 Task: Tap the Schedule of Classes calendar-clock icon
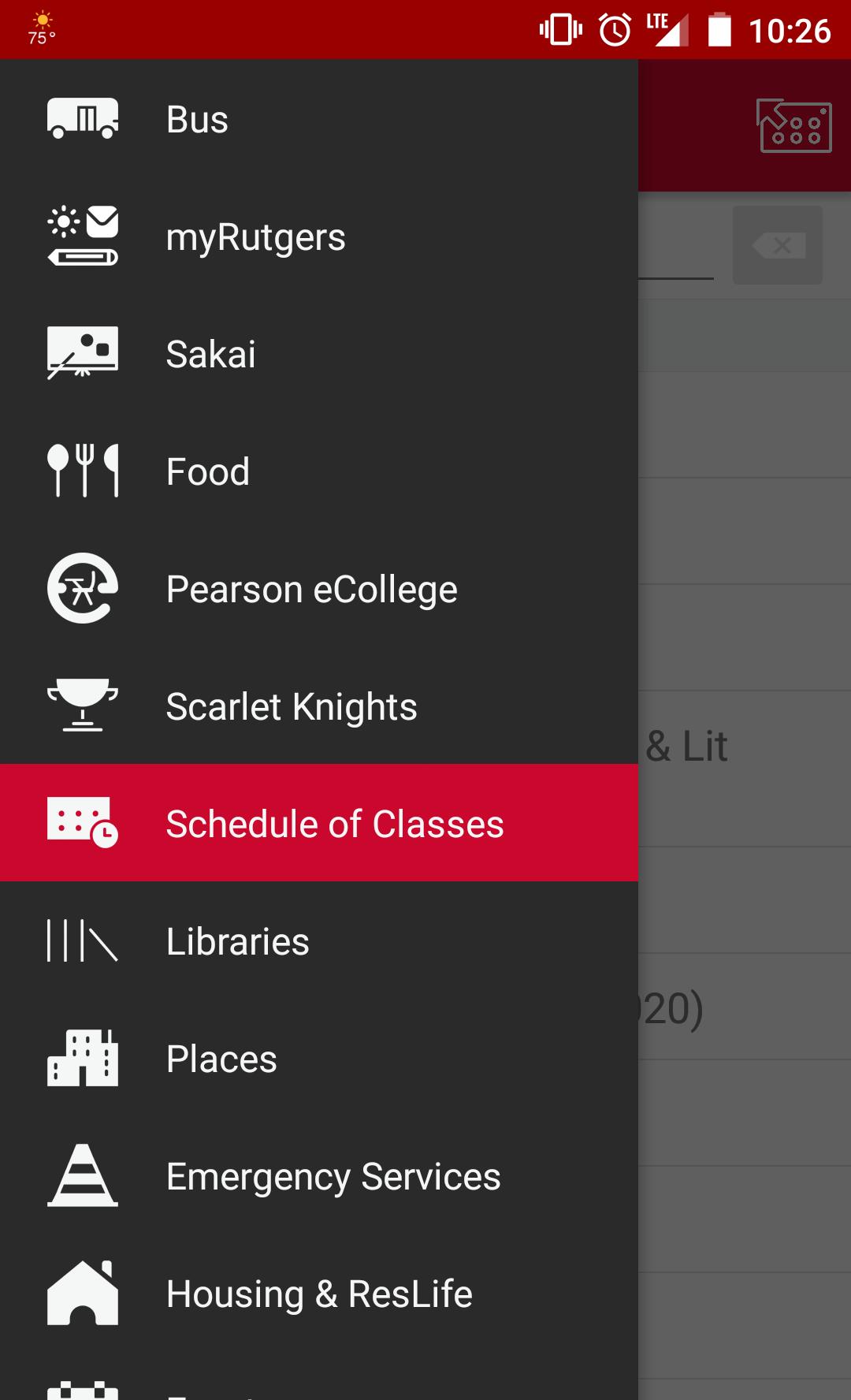(x=83, y=823)
